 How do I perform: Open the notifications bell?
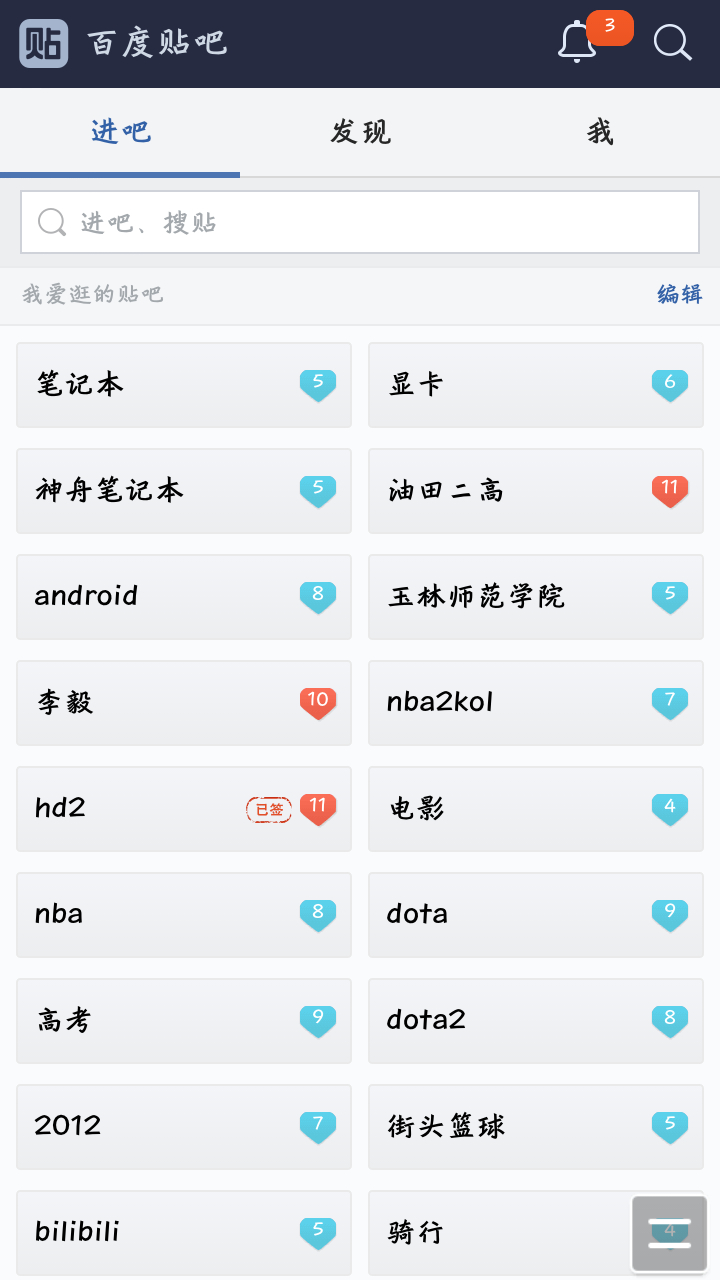pyautogui.click(x=578, y=43)
